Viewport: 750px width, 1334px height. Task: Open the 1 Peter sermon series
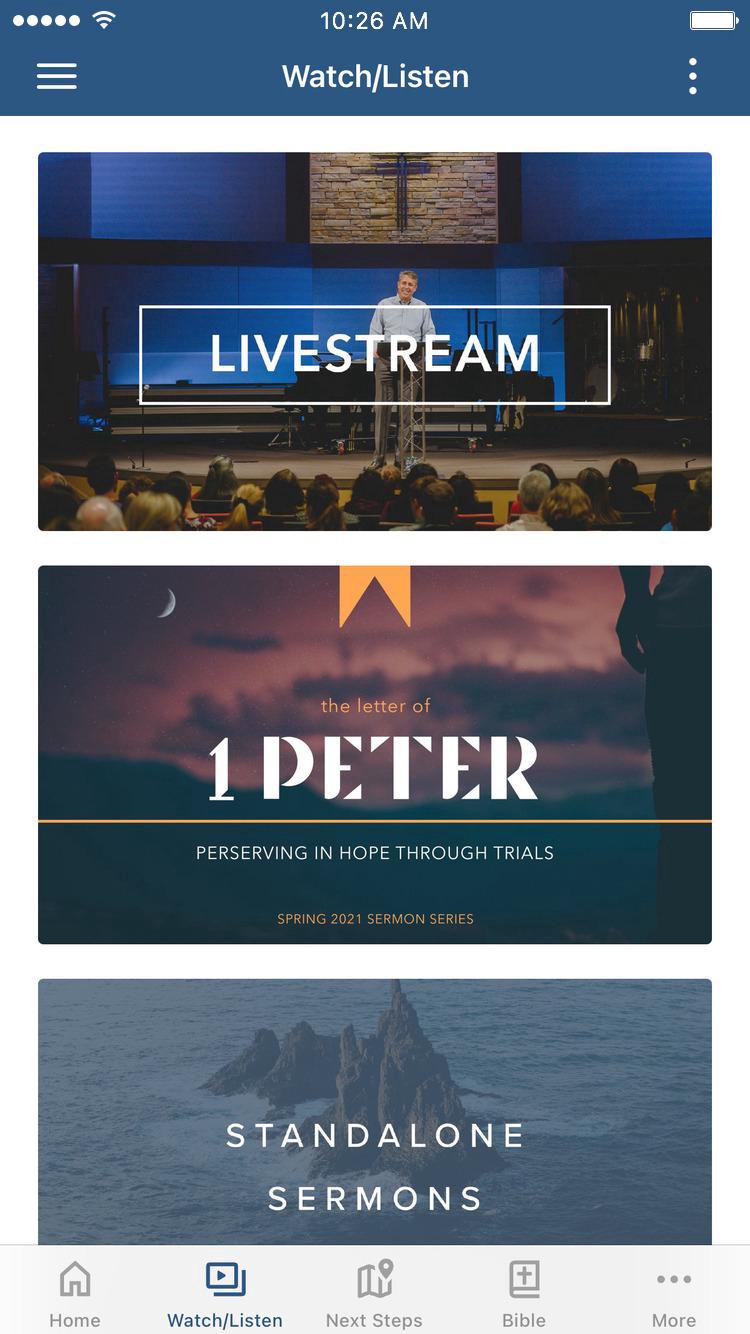pyautogui.click(x=375, y=755)
